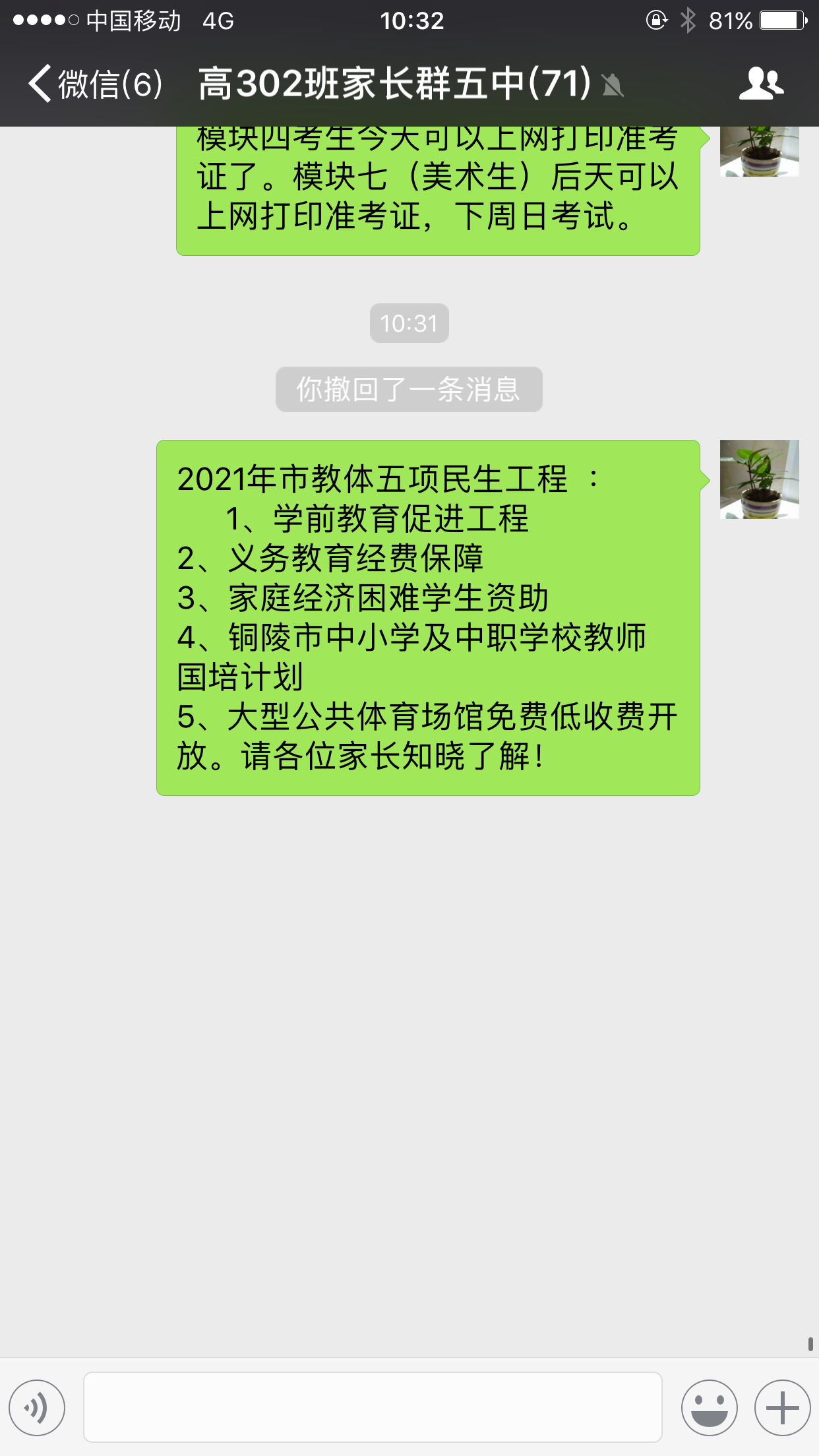Open the group members info icon

coord(761,84)
